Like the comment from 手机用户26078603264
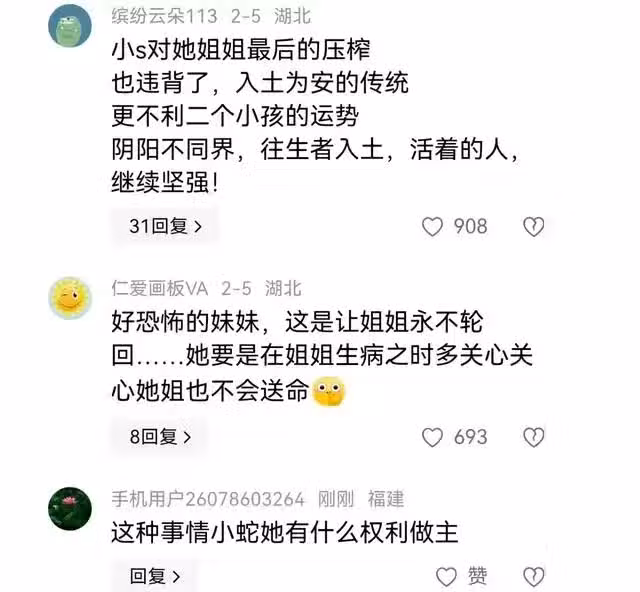Screen dimensions: 640x592 (x=446, y=576)
